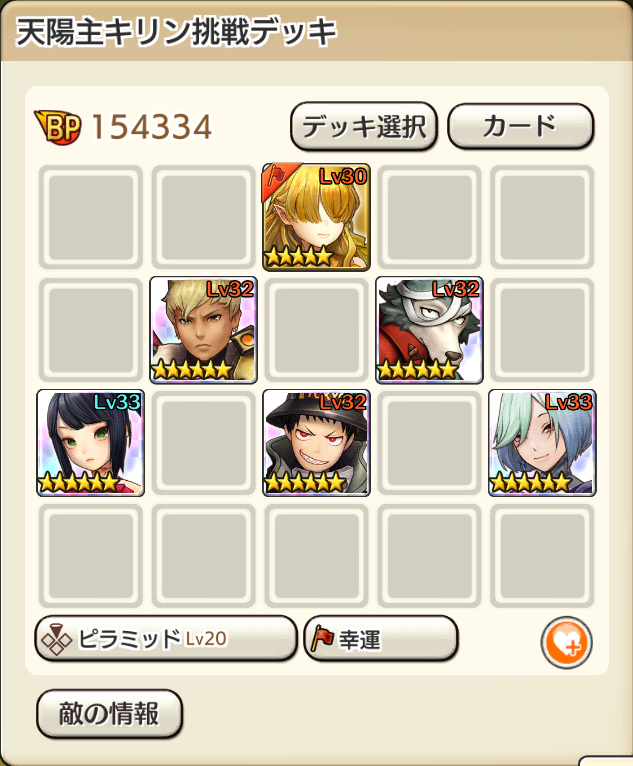Tap the orange heart plus icon
This screenshot has height=766, width=633.
567,643
